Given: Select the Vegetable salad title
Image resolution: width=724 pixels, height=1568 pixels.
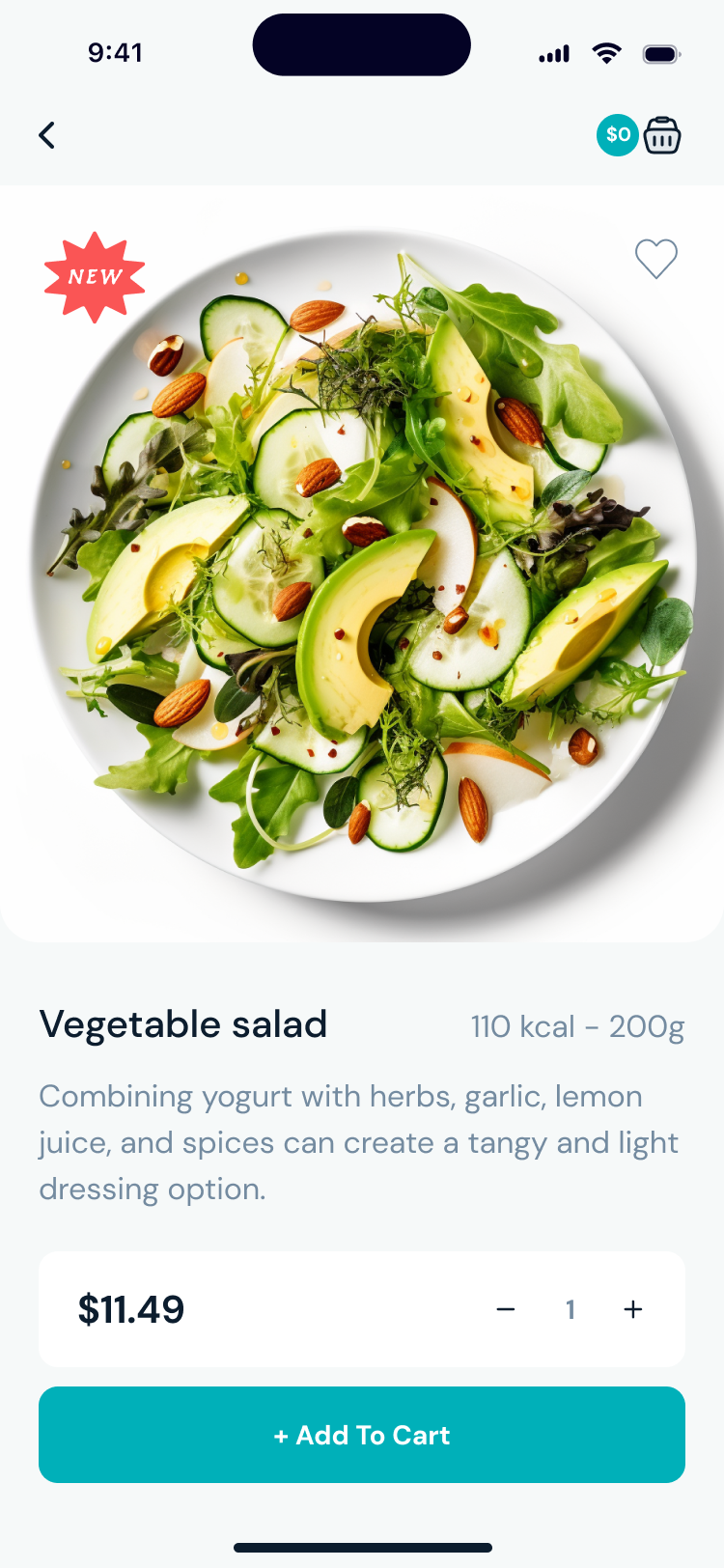Looking at the screenshot, I should 182,1024.
